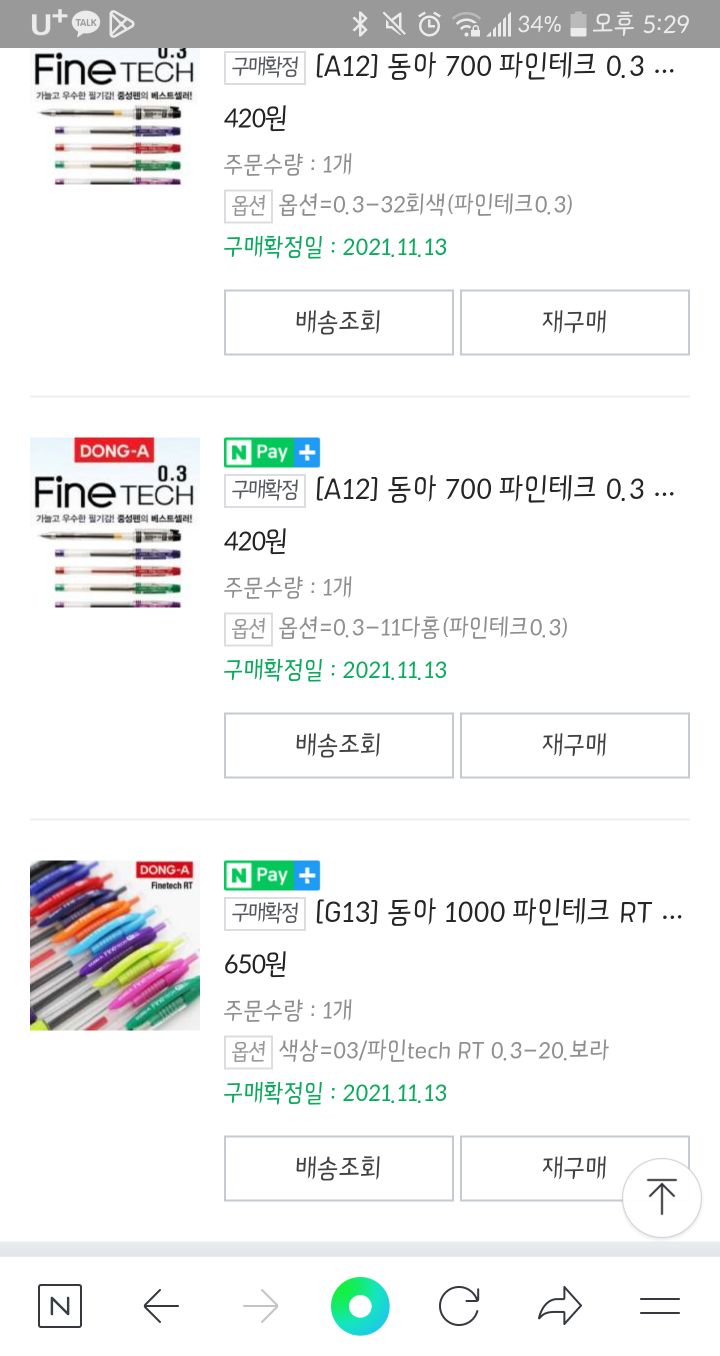
Task: Jump back to top of the page
Action: coord(661,1197)
